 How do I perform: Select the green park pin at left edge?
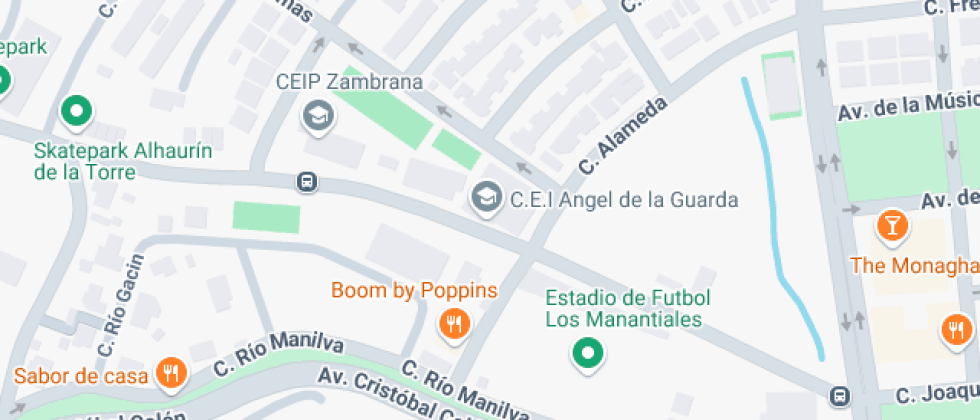pos(3,80)
